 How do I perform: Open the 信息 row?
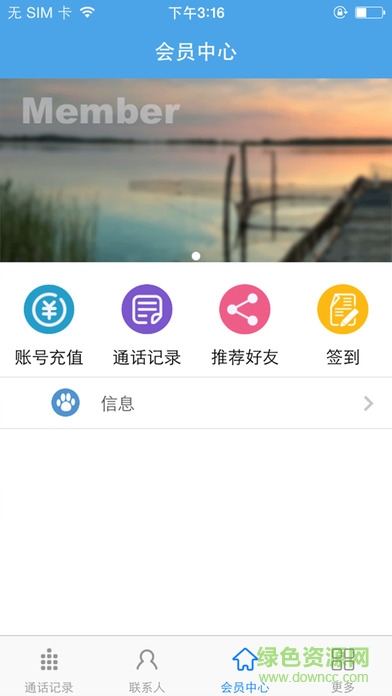click(196, 403)
